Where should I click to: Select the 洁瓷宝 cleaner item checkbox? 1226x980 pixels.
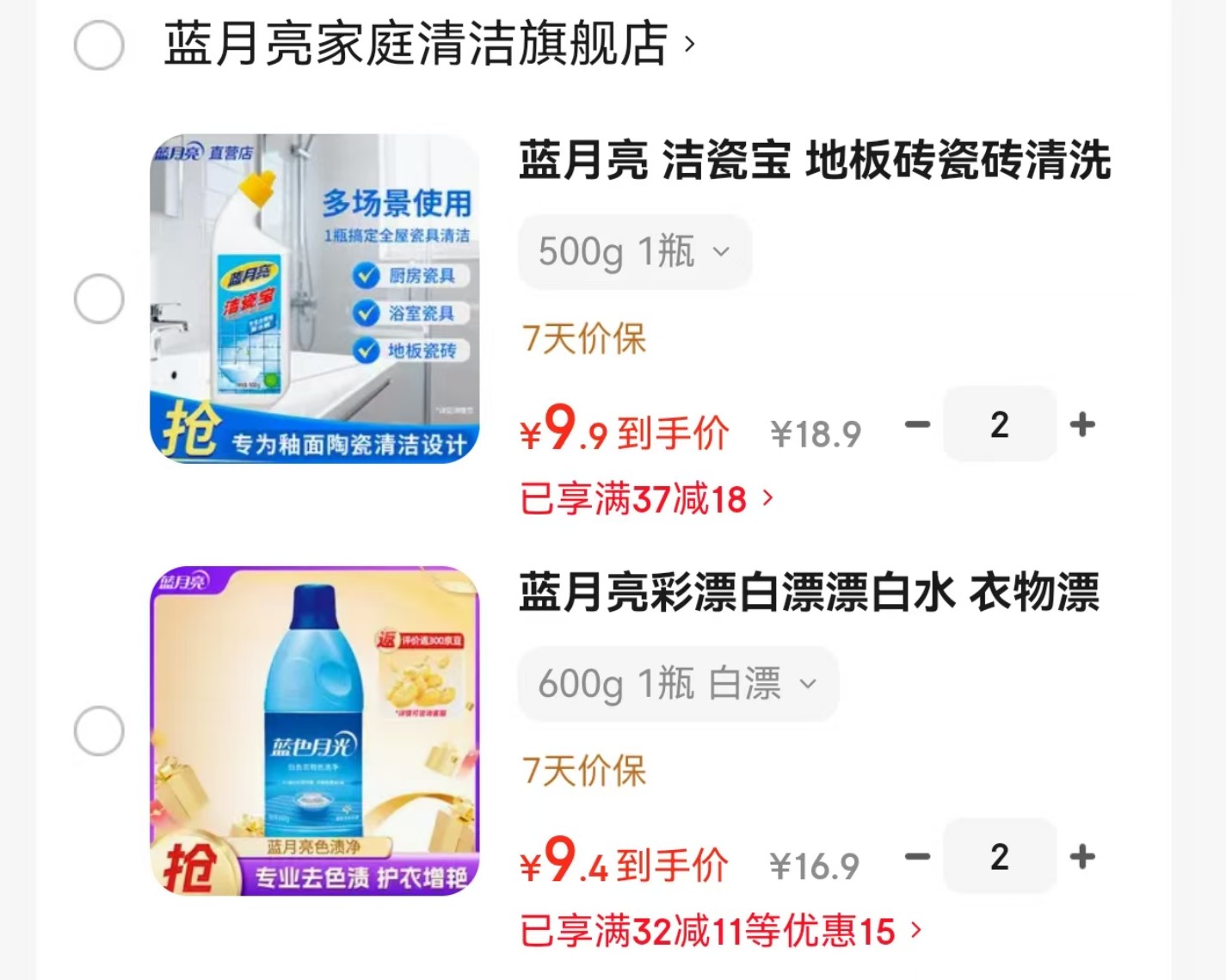[99, 299]
